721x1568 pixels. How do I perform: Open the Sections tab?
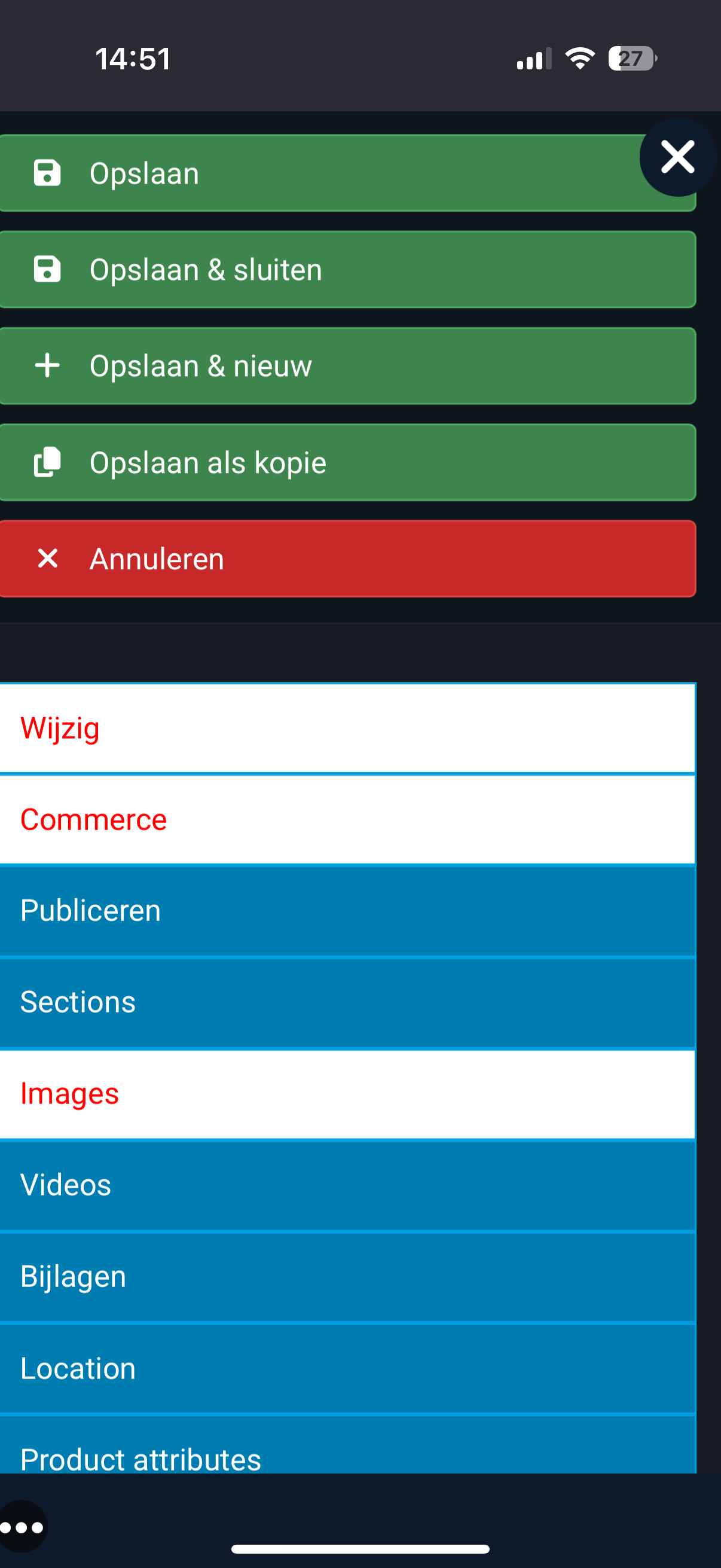pyautogui.click(x=347, y=1002)
